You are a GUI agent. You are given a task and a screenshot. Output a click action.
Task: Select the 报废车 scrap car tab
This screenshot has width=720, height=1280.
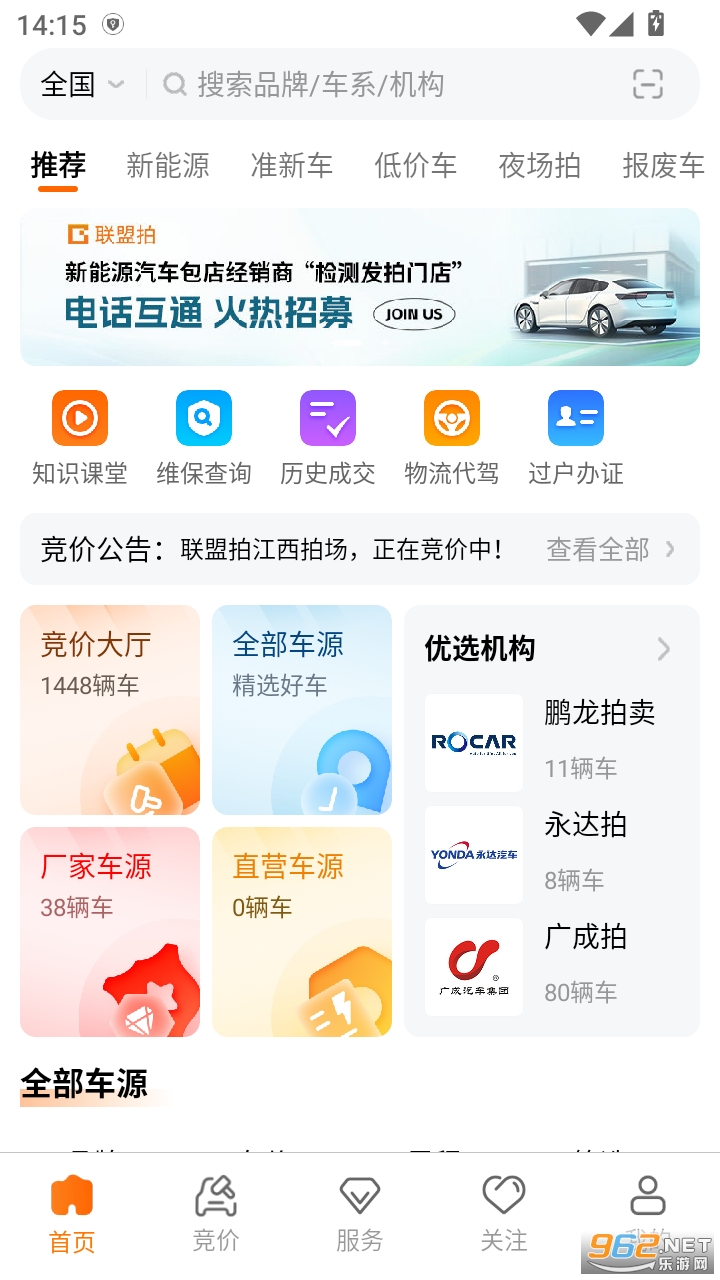tap(661, 166)
